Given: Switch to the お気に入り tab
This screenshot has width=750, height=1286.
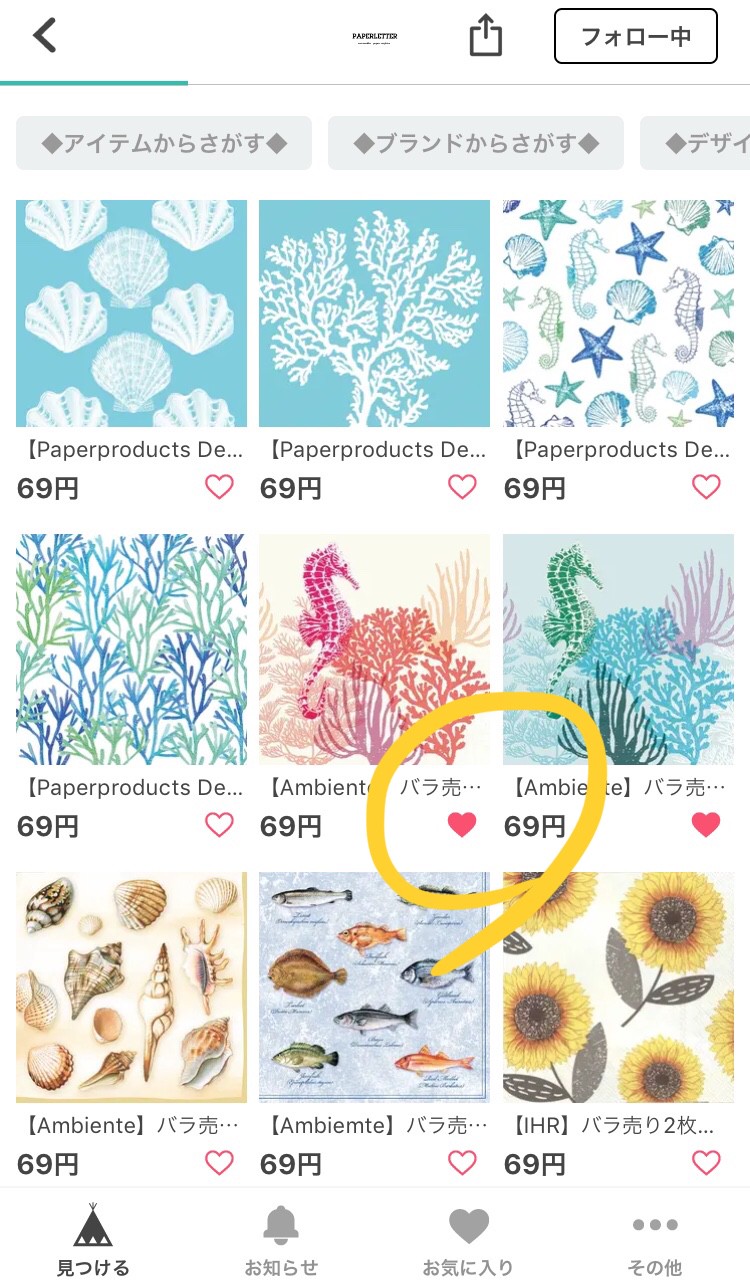Looking at the screenshot, I should 468,1240.
